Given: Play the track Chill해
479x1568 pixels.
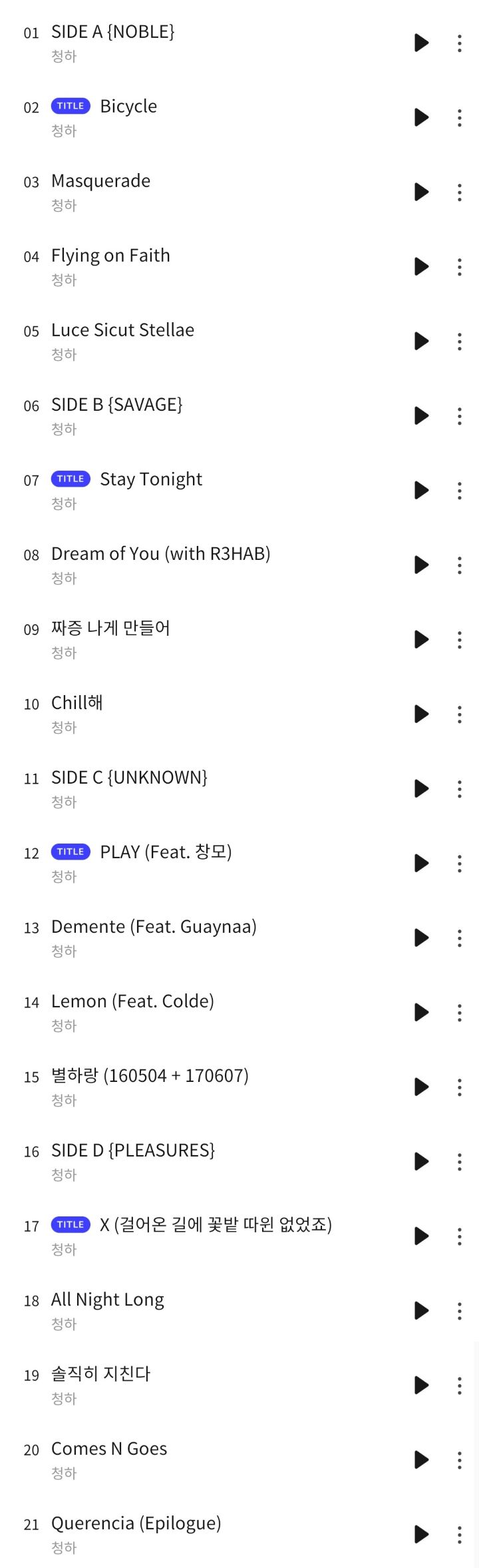Looking at the screenshot, I should coord(421,714).
